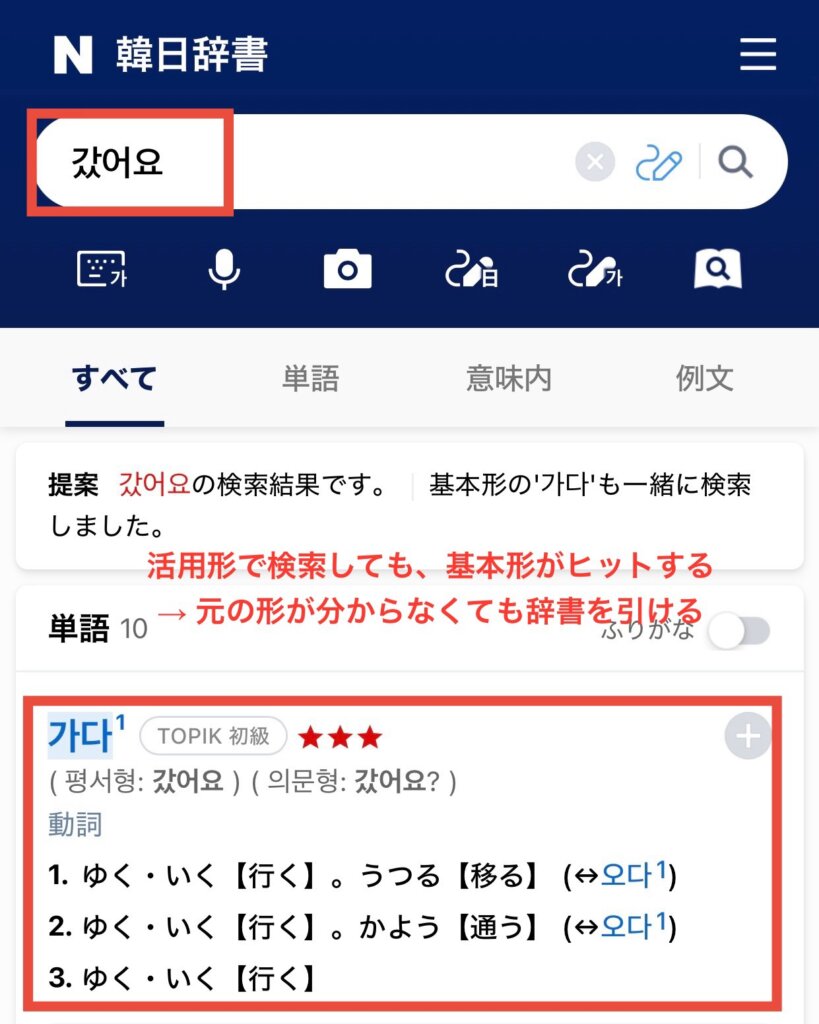Switch to the 例文 tab
Viewport: 819px width, 1024px height.
704,379
